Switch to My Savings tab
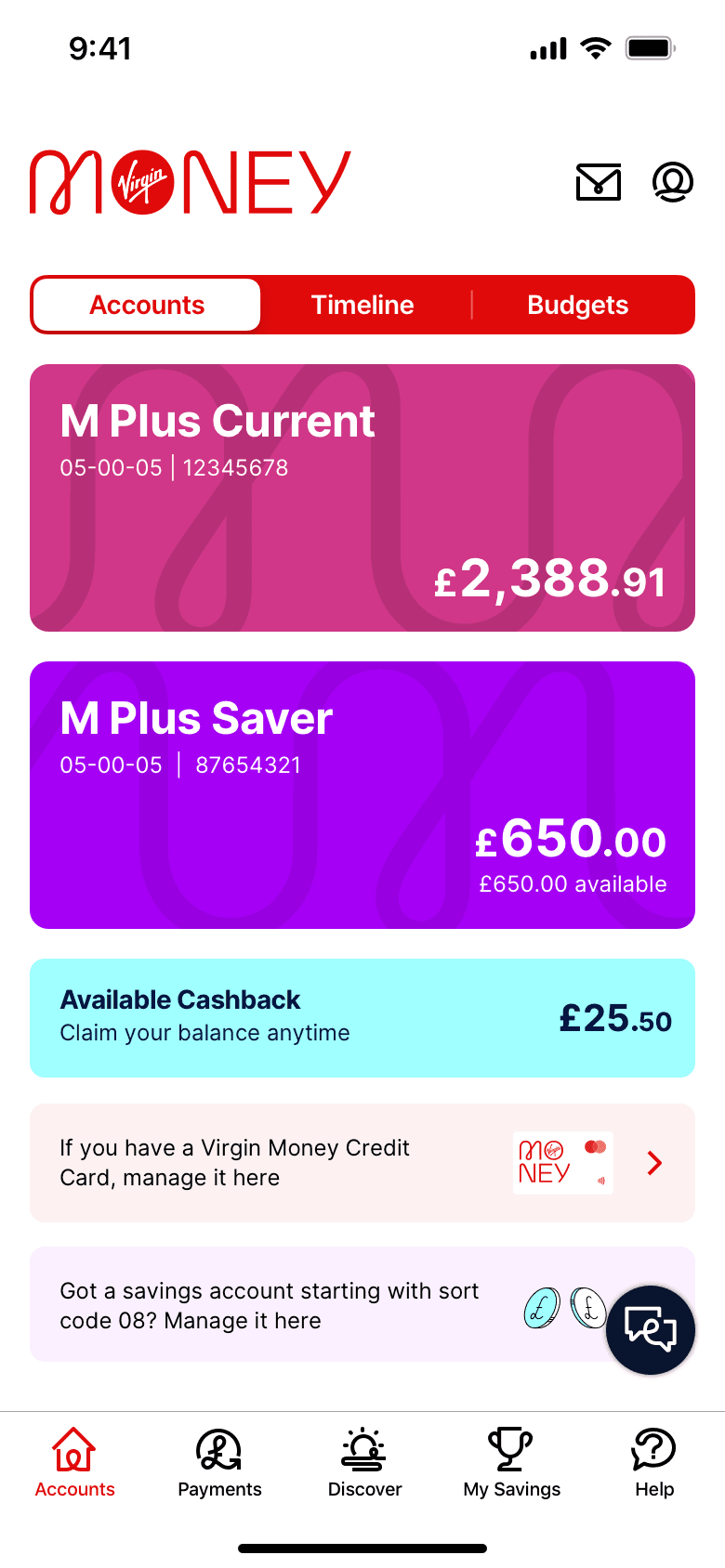This screenshot has height=1568, width=725. click(511, 1463)
